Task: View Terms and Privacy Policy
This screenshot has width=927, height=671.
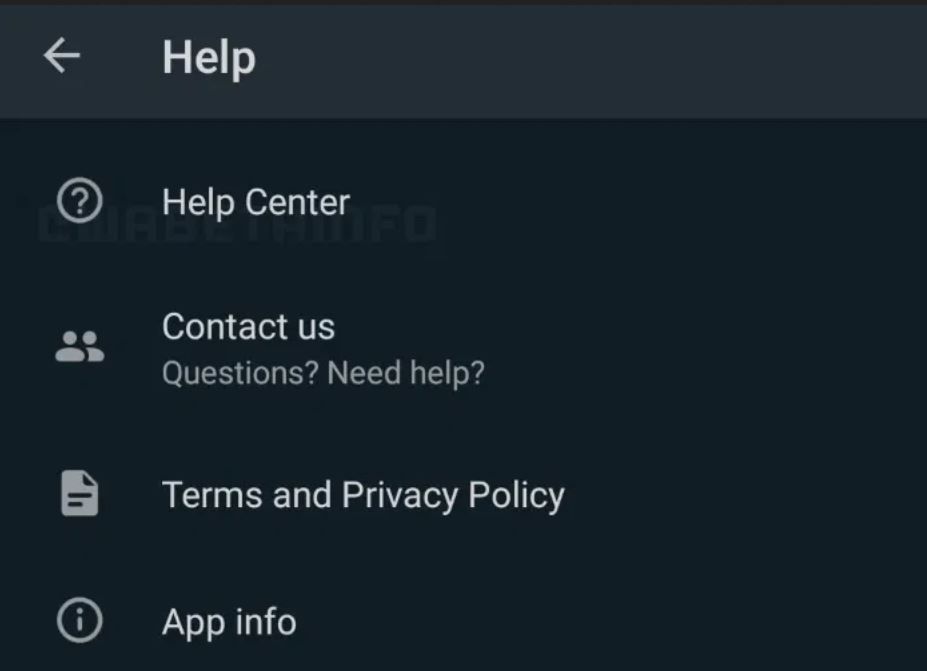Action: [x=363, y=495]
